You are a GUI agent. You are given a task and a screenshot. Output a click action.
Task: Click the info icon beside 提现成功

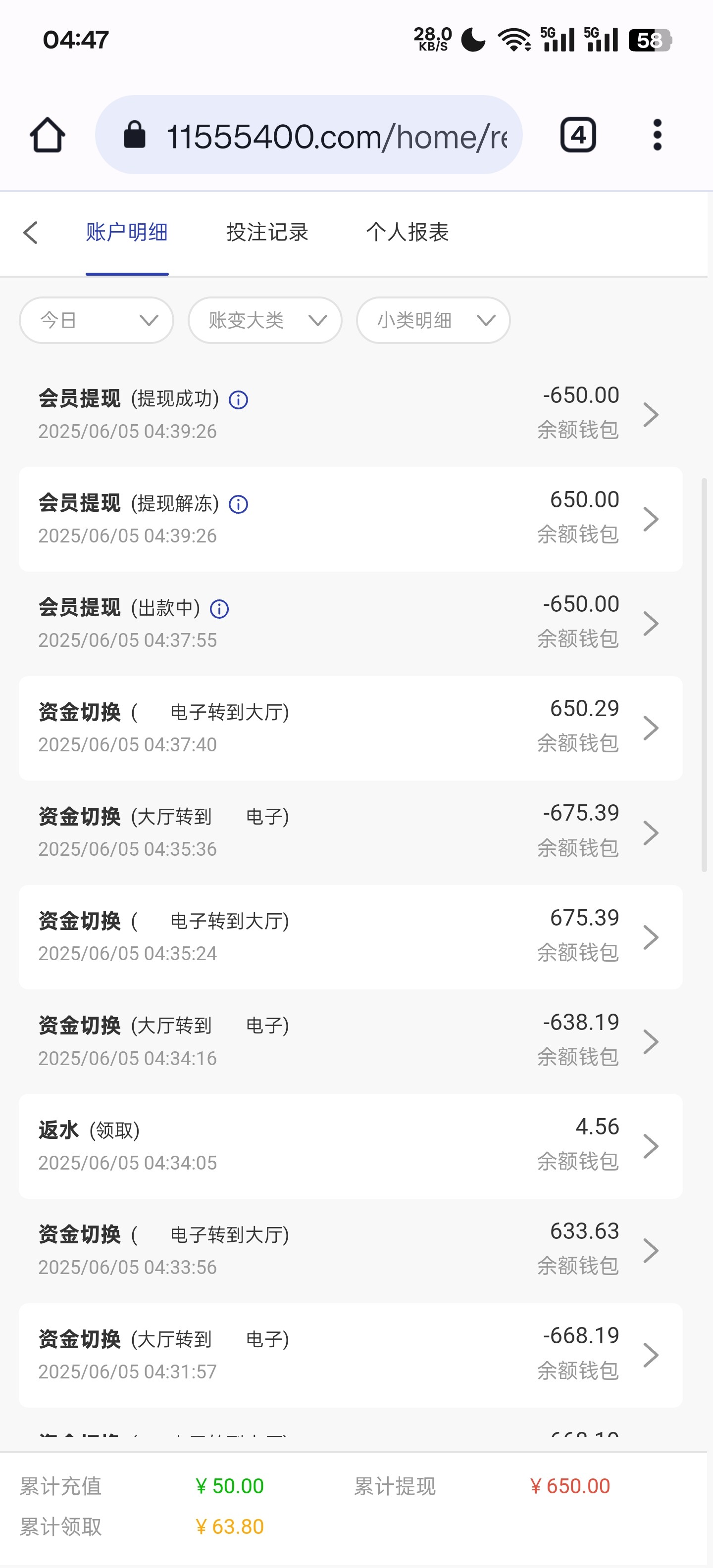point(239,400)
